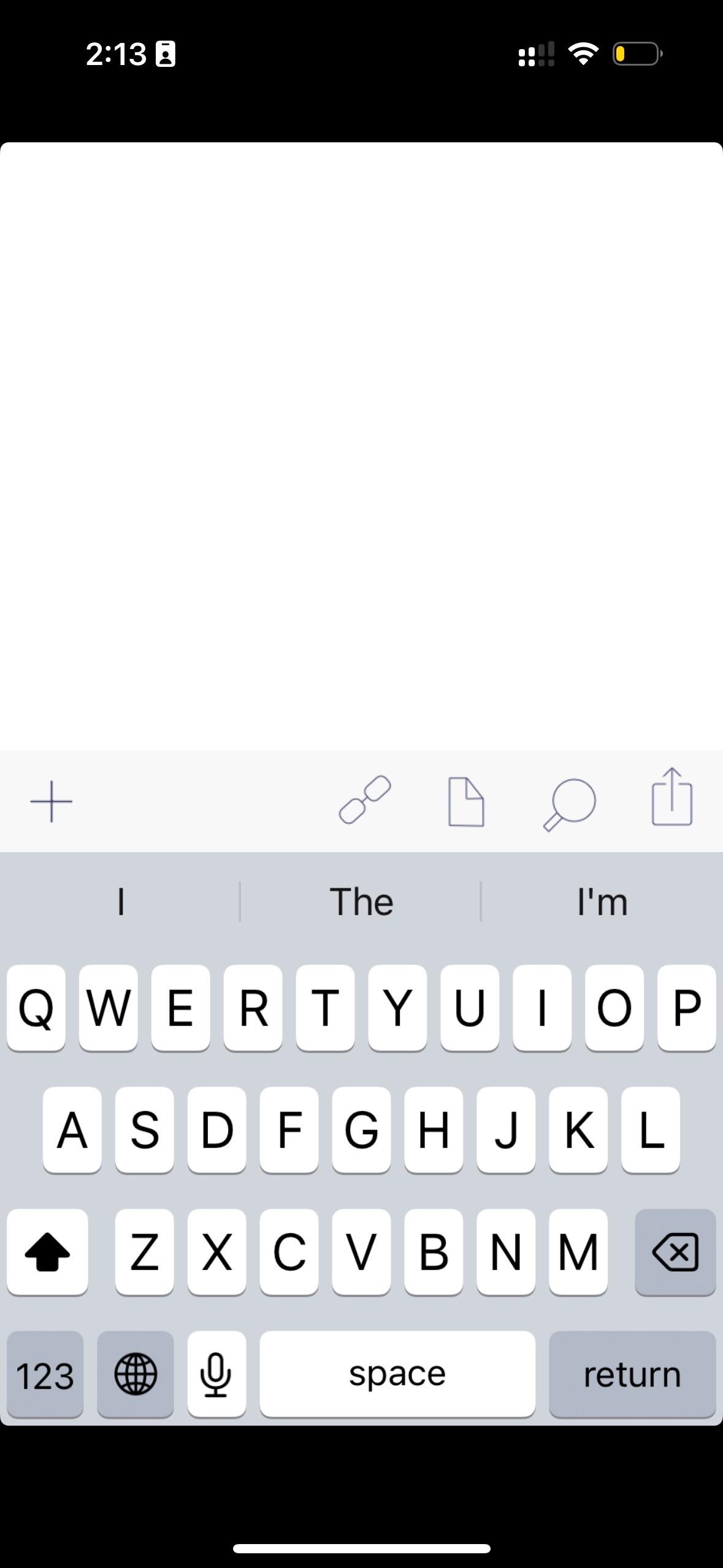This screenshot has height=1568, width=723.
Task: Select the "I'm" keyboard suggestion
Action: coord(602,902)
